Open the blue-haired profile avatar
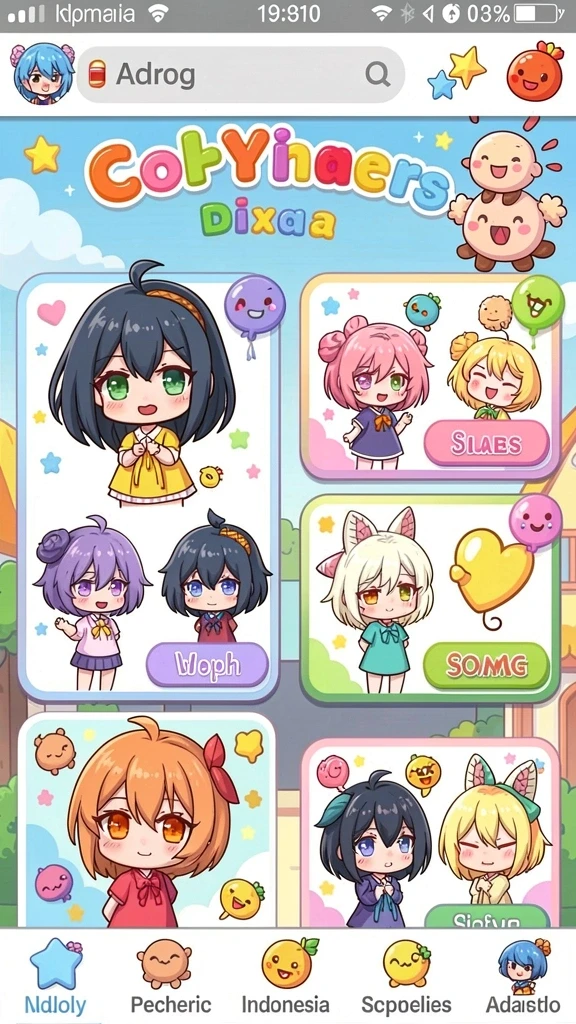This screenshot has width=576, height=1024. 43,73
